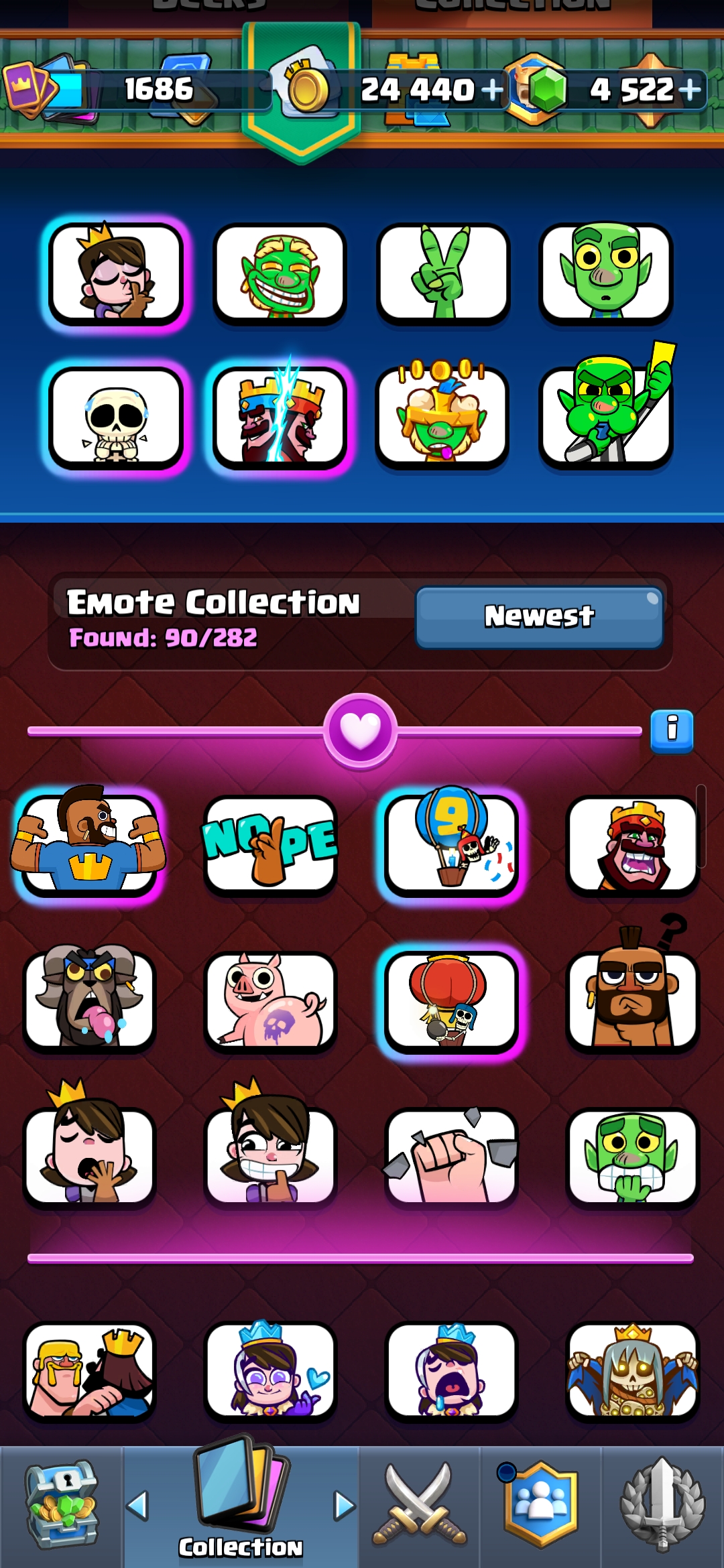This screenshot has width=724, height=1568.
Task: Buy gems with the plus button
Action: pos(690,89)
